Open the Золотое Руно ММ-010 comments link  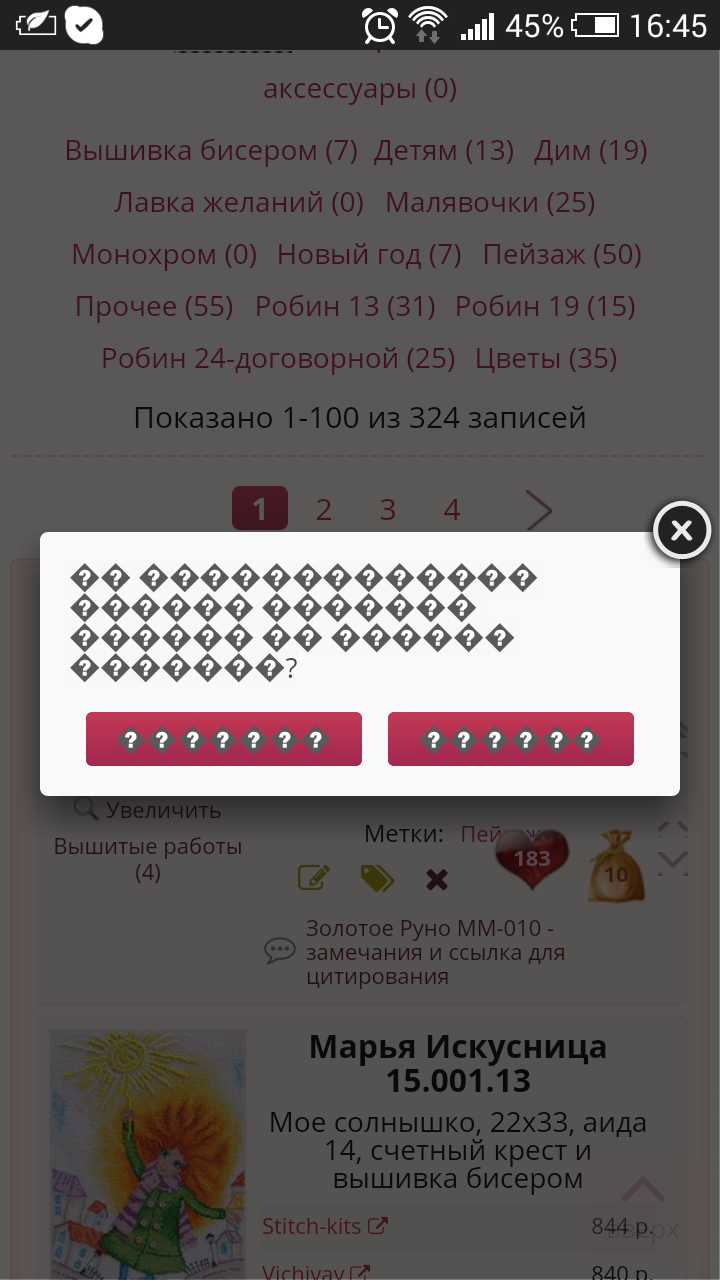pyautogui.click(x=435, y=952)
